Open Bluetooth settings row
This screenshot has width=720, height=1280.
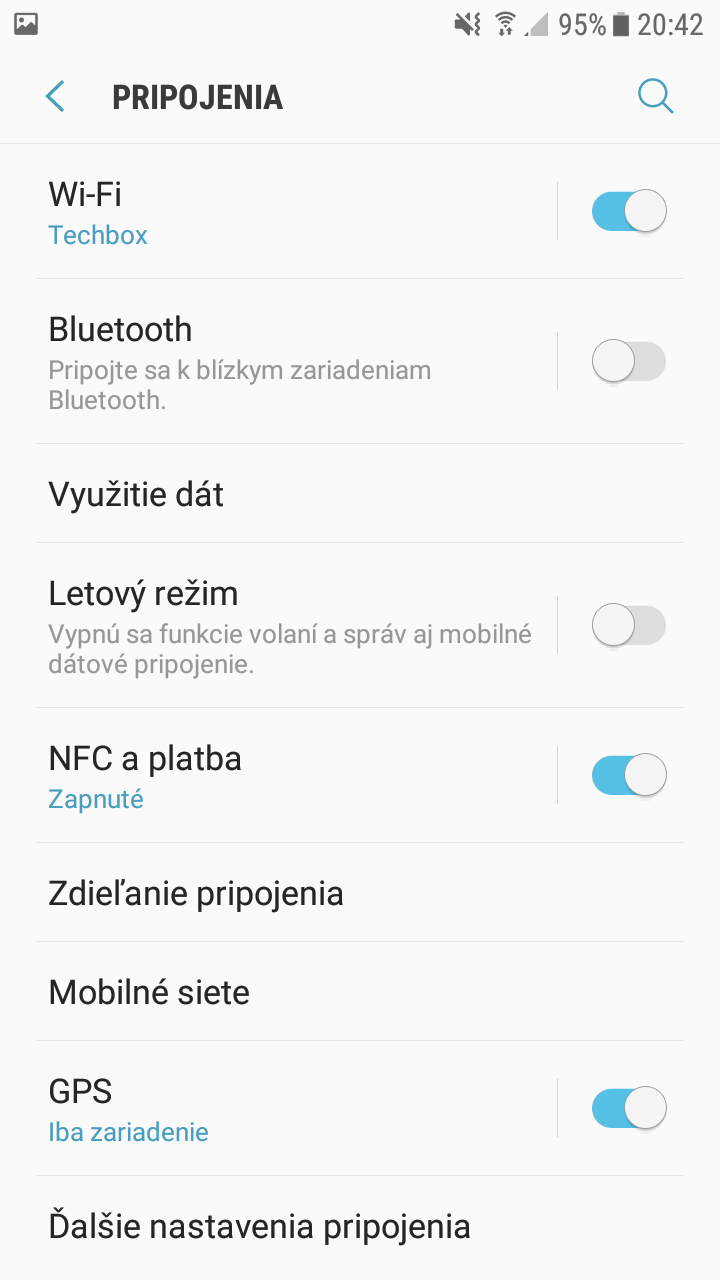tap(296, 362)
